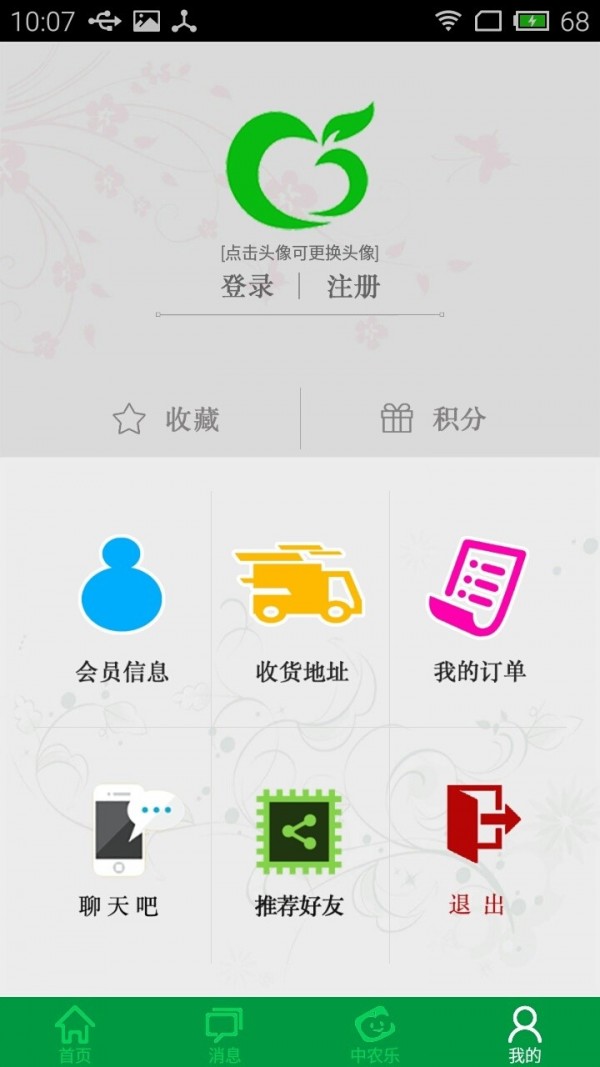View 积分 points
This screenshot has width=600, height=1067.
click(x=433, y=419)
